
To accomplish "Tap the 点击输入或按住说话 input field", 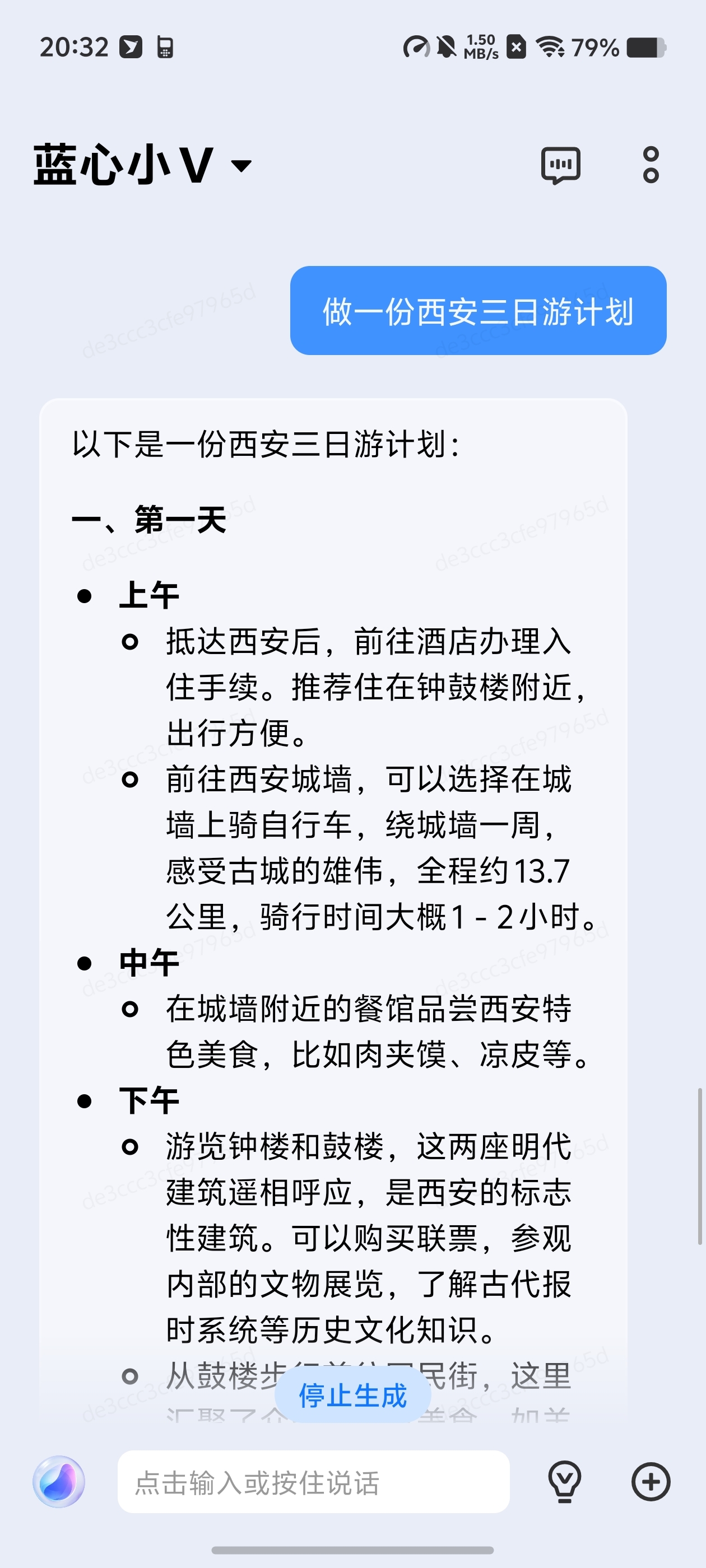I will coord(313,1482).
